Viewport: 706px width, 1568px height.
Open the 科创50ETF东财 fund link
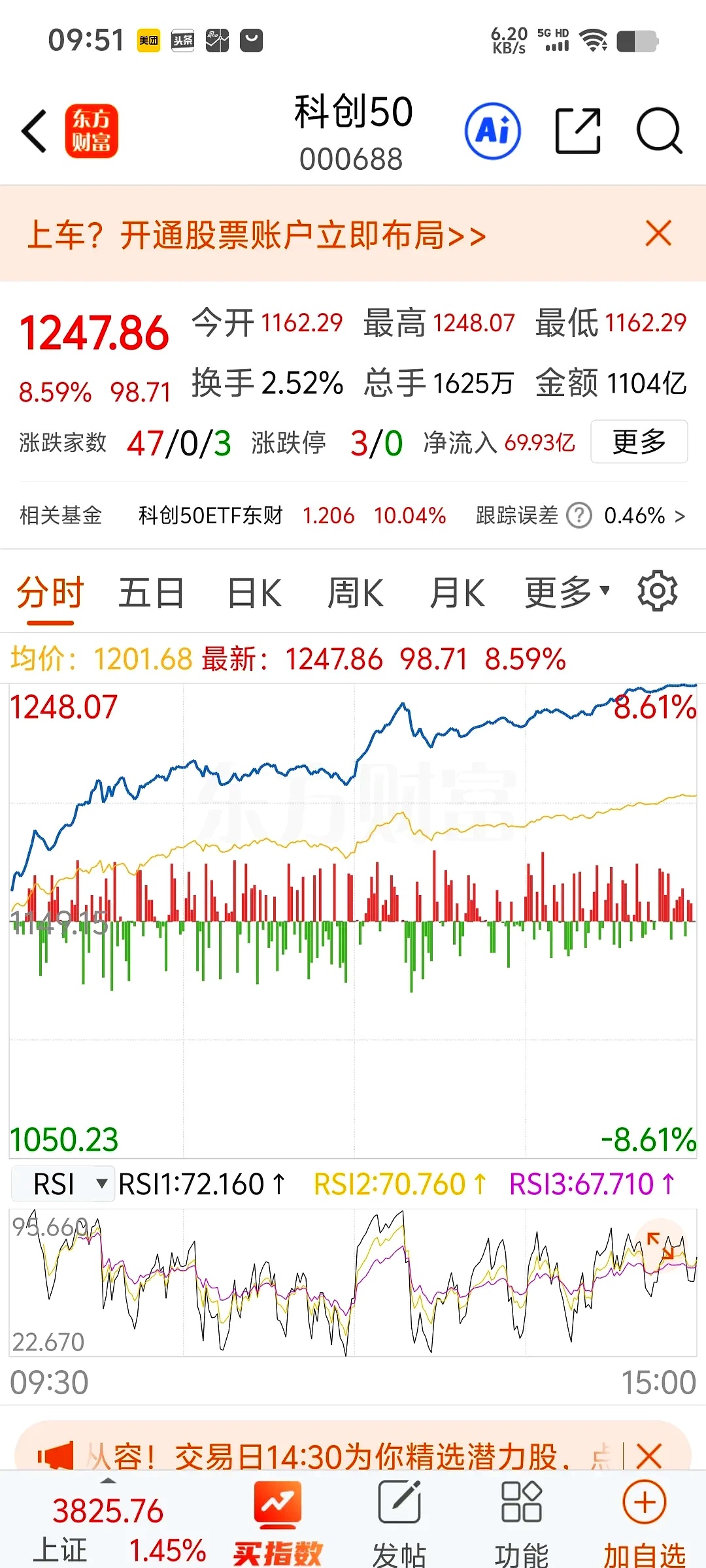211,515
